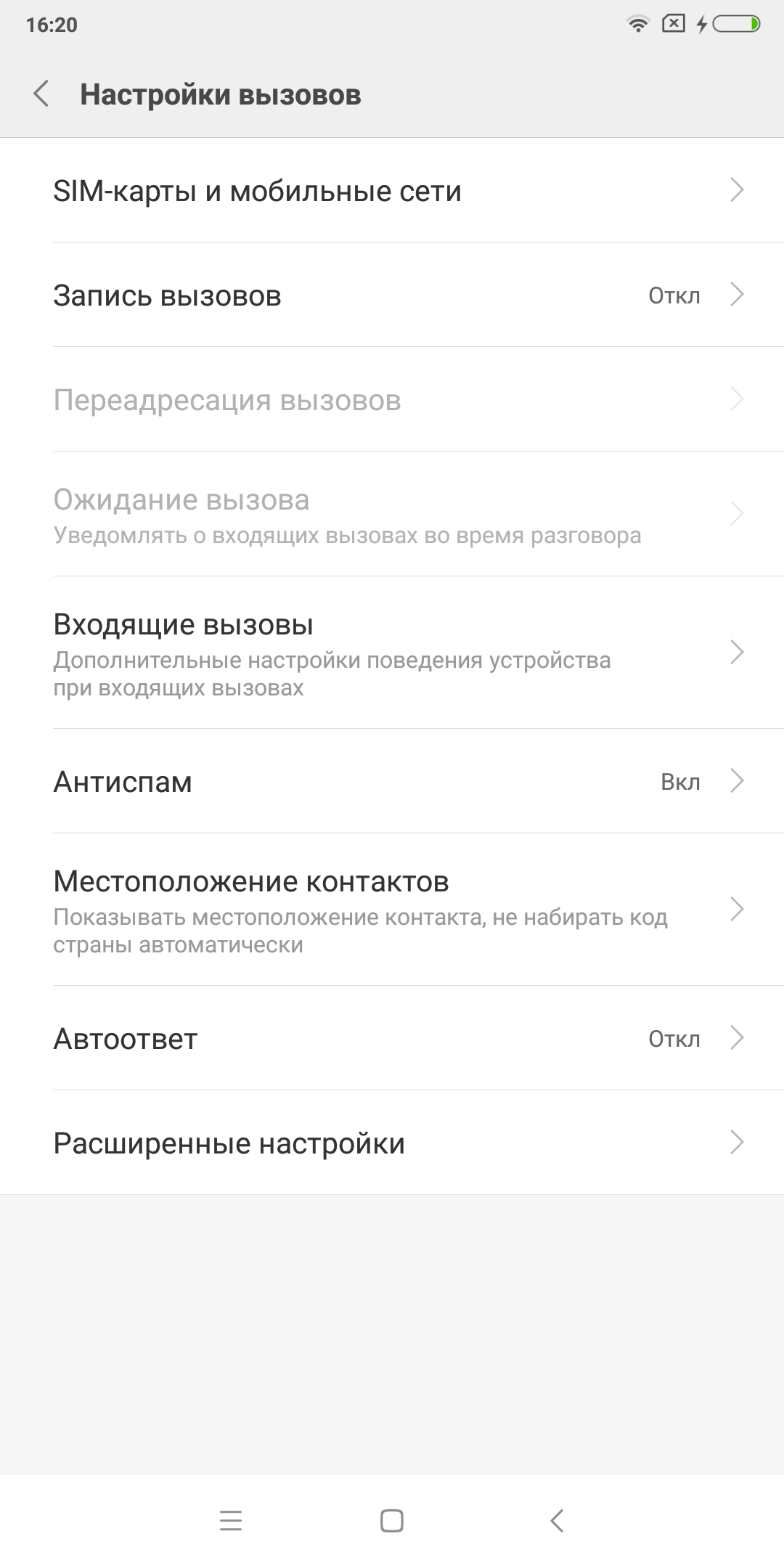Open recent apps from navigation bar
The width and height of the screenshot is (784, 1568).
pos(231,1521)
